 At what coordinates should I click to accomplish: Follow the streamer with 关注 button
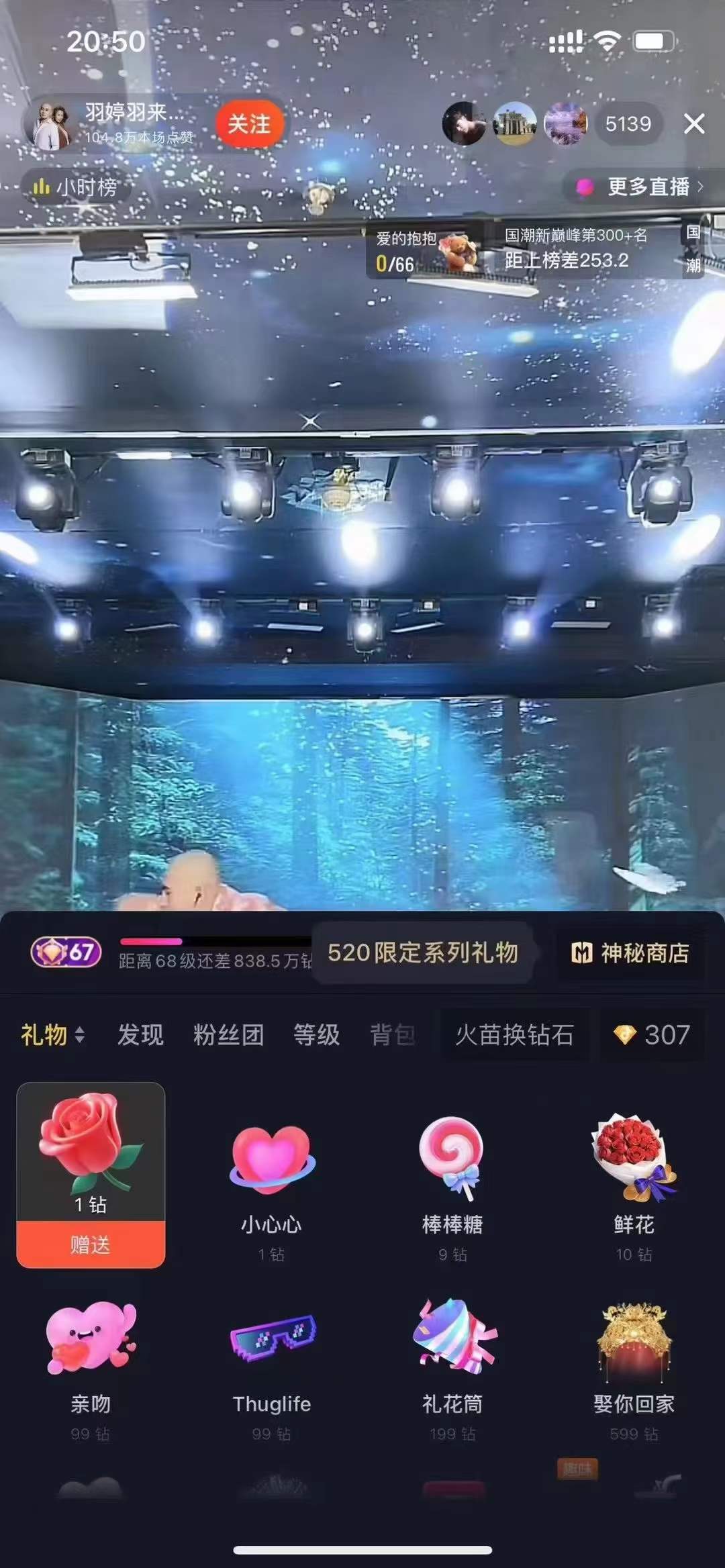point(249,124)
